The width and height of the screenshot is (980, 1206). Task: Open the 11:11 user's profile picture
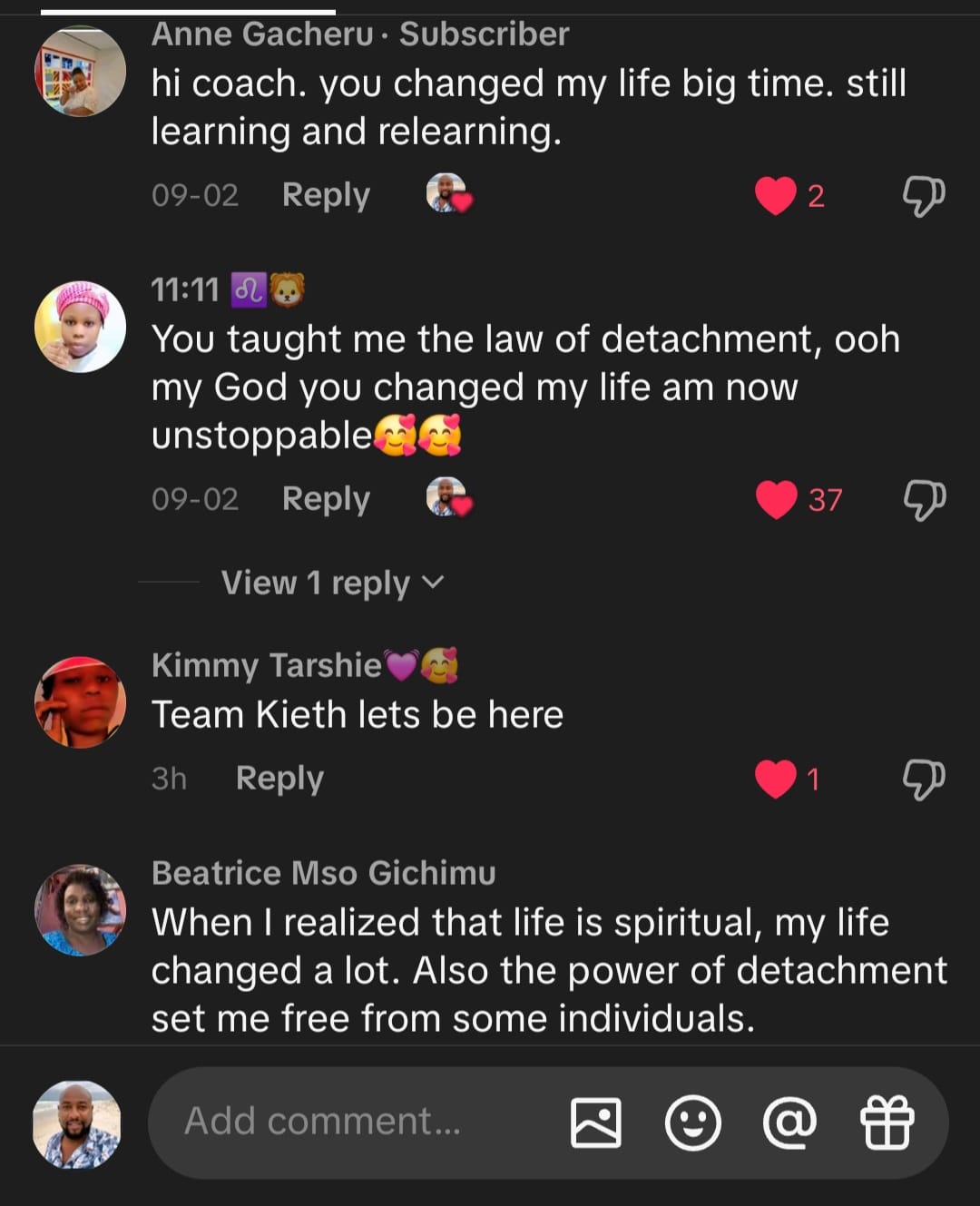[x=80, y=327]
